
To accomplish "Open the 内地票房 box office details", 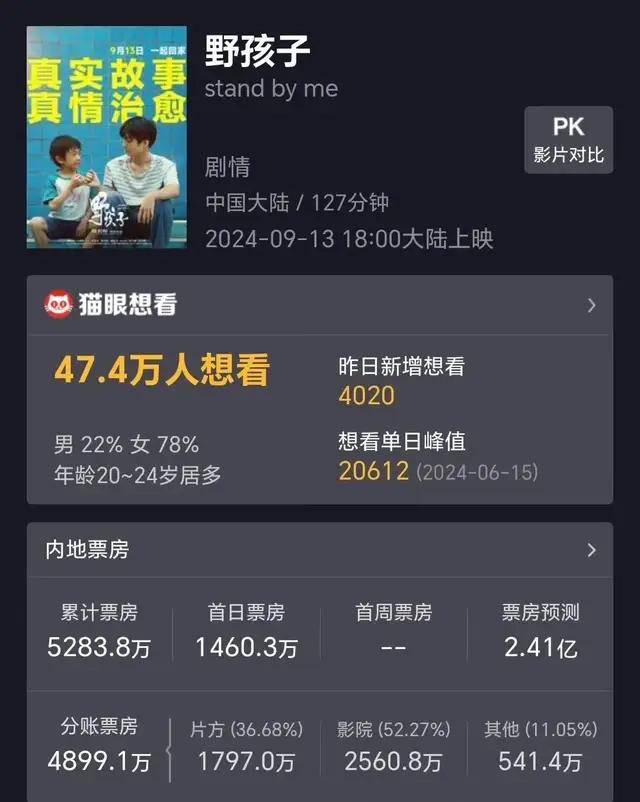I will (x=591, y=550).
